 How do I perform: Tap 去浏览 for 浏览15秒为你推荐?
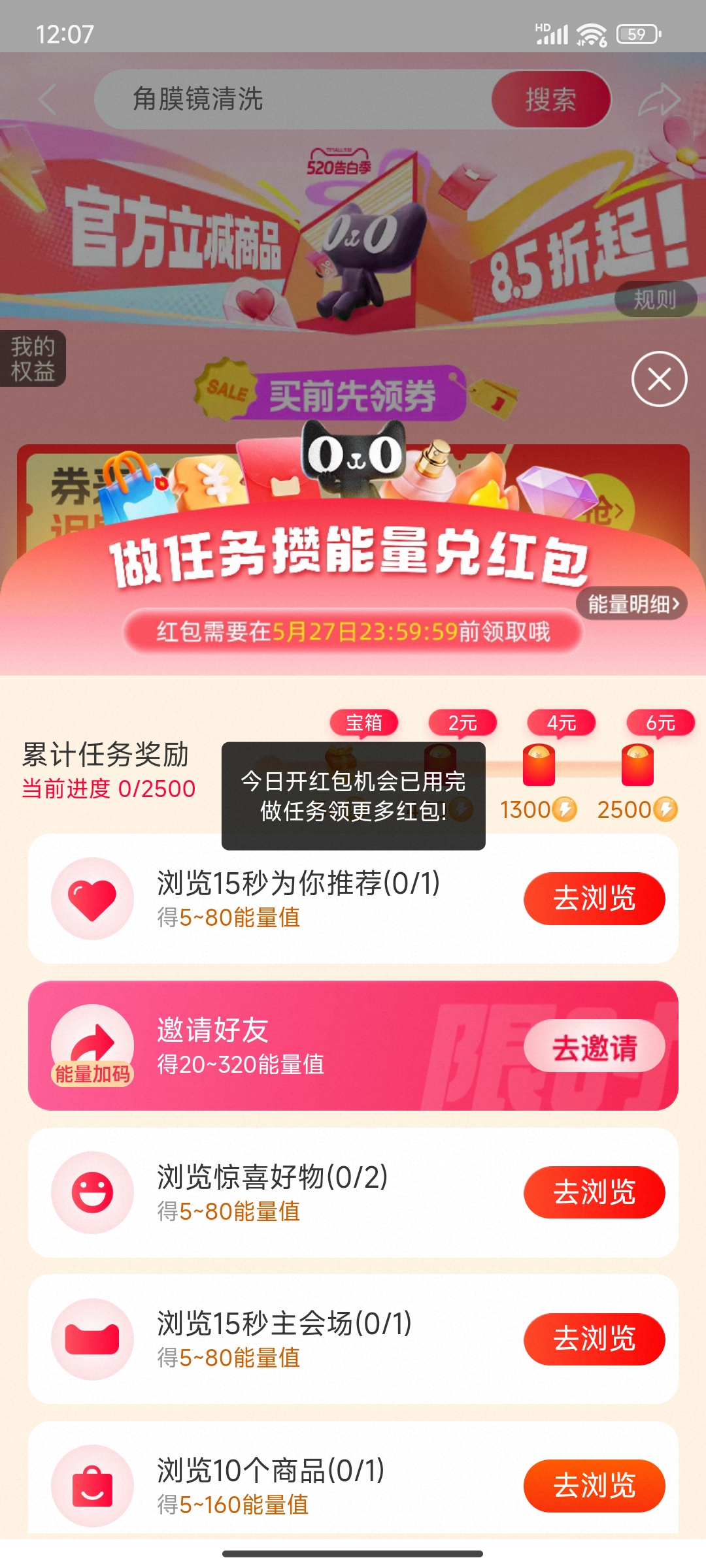tap(594, 898)
